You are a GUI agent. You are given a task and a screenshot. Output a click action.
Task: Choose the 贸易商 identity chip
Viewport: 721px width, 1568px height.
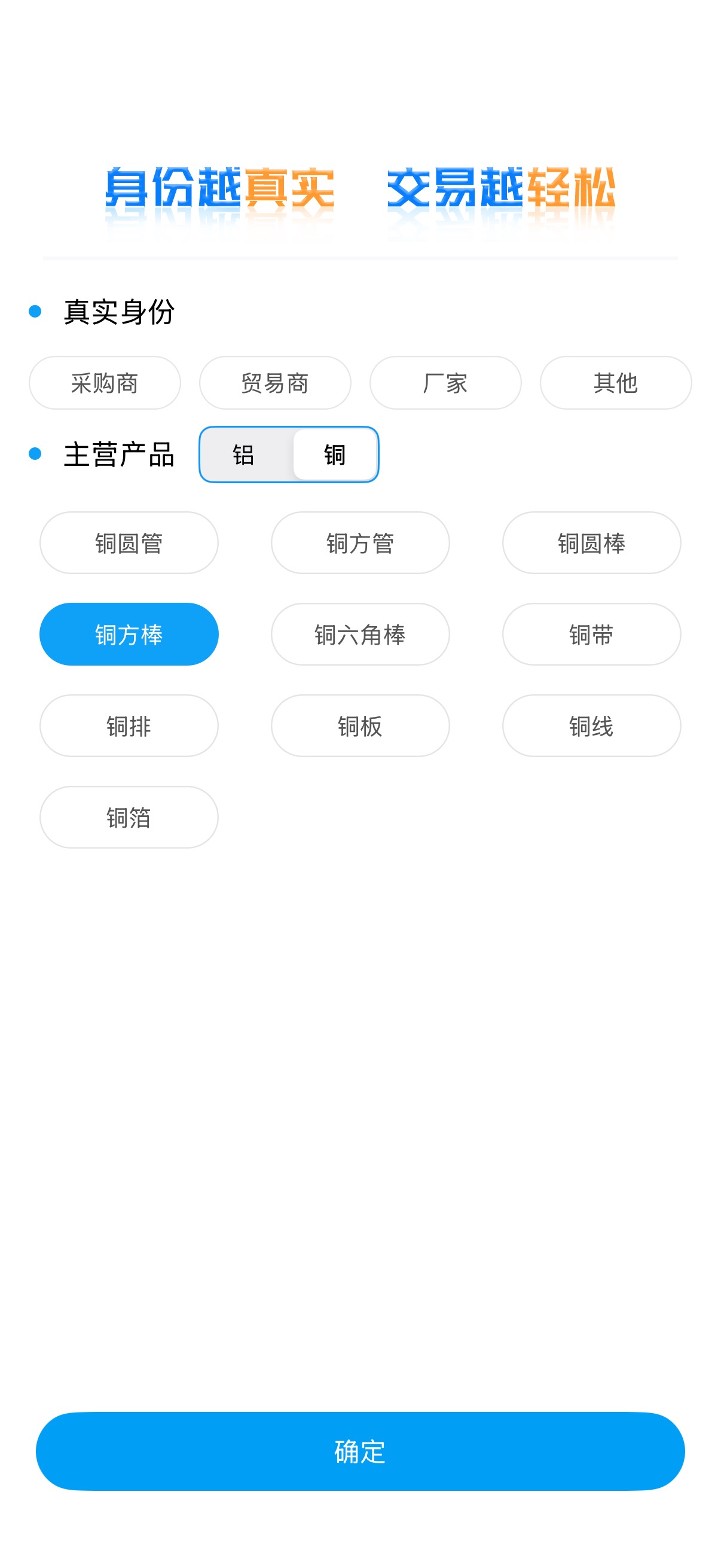point(275,383)
